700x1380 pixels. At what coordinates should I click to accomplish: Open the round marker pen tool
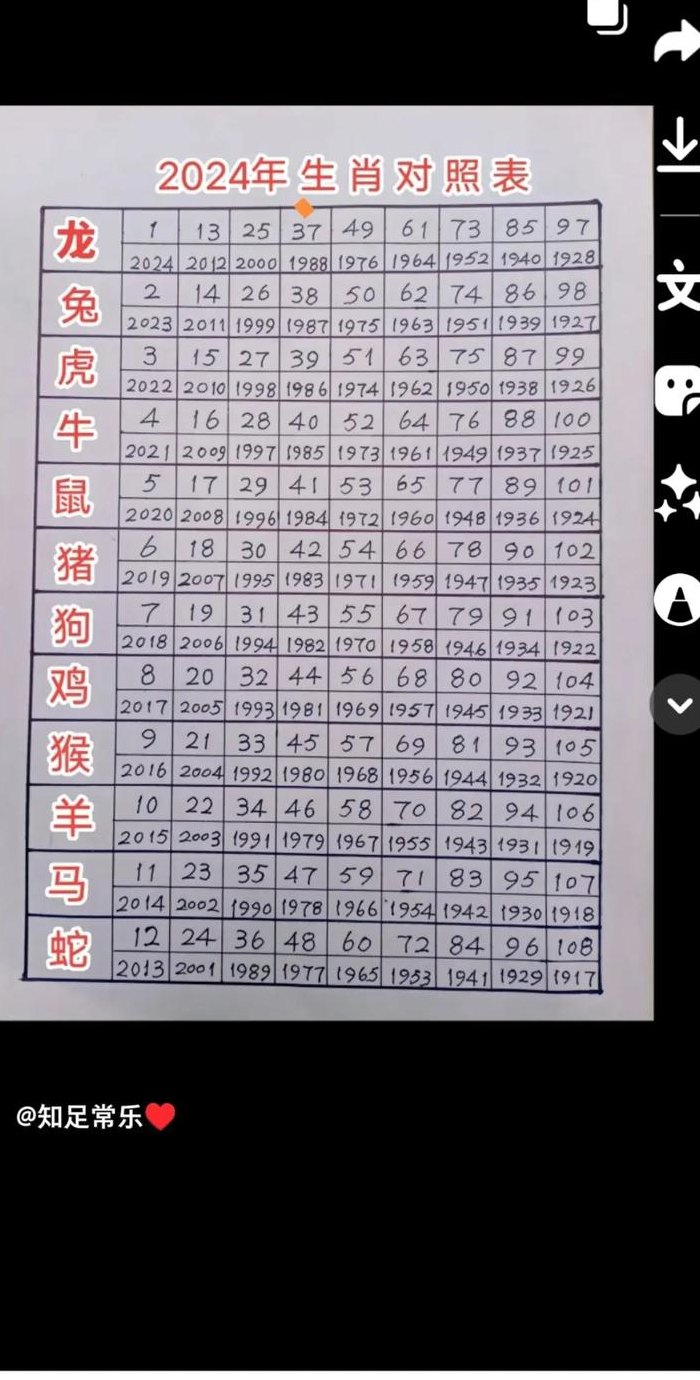tap(678, 599)
